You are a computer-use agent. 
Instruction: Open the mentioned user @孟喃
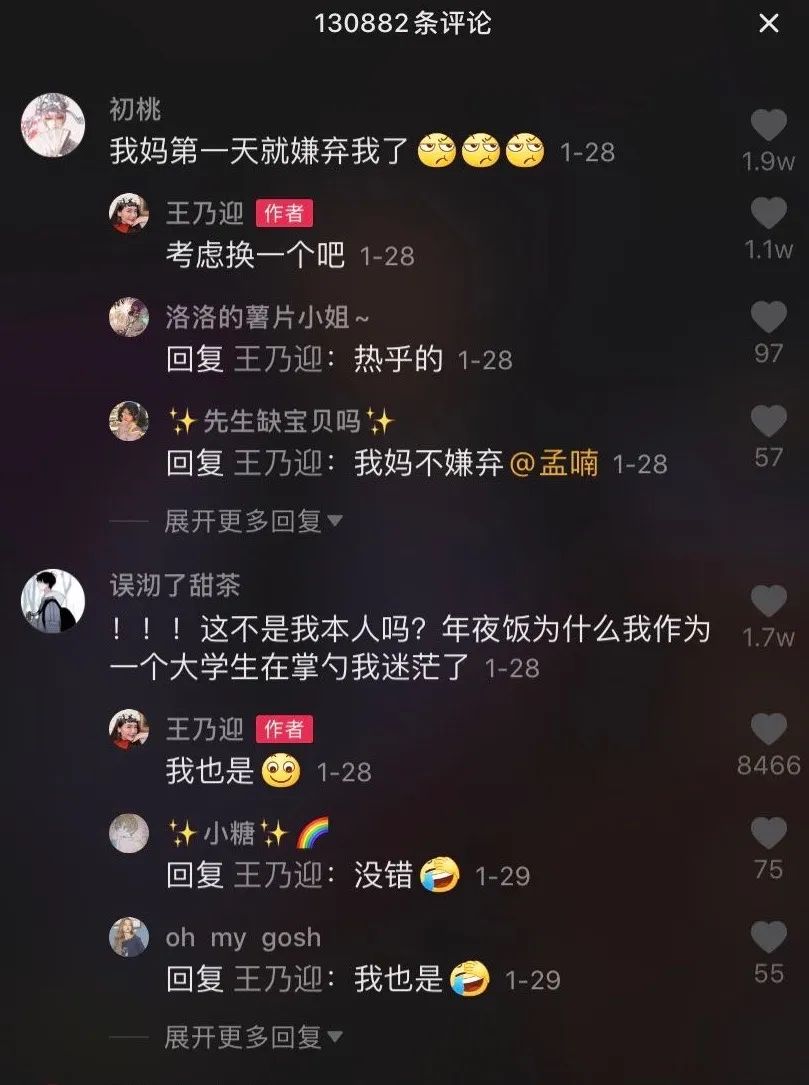tap(555, 464)
